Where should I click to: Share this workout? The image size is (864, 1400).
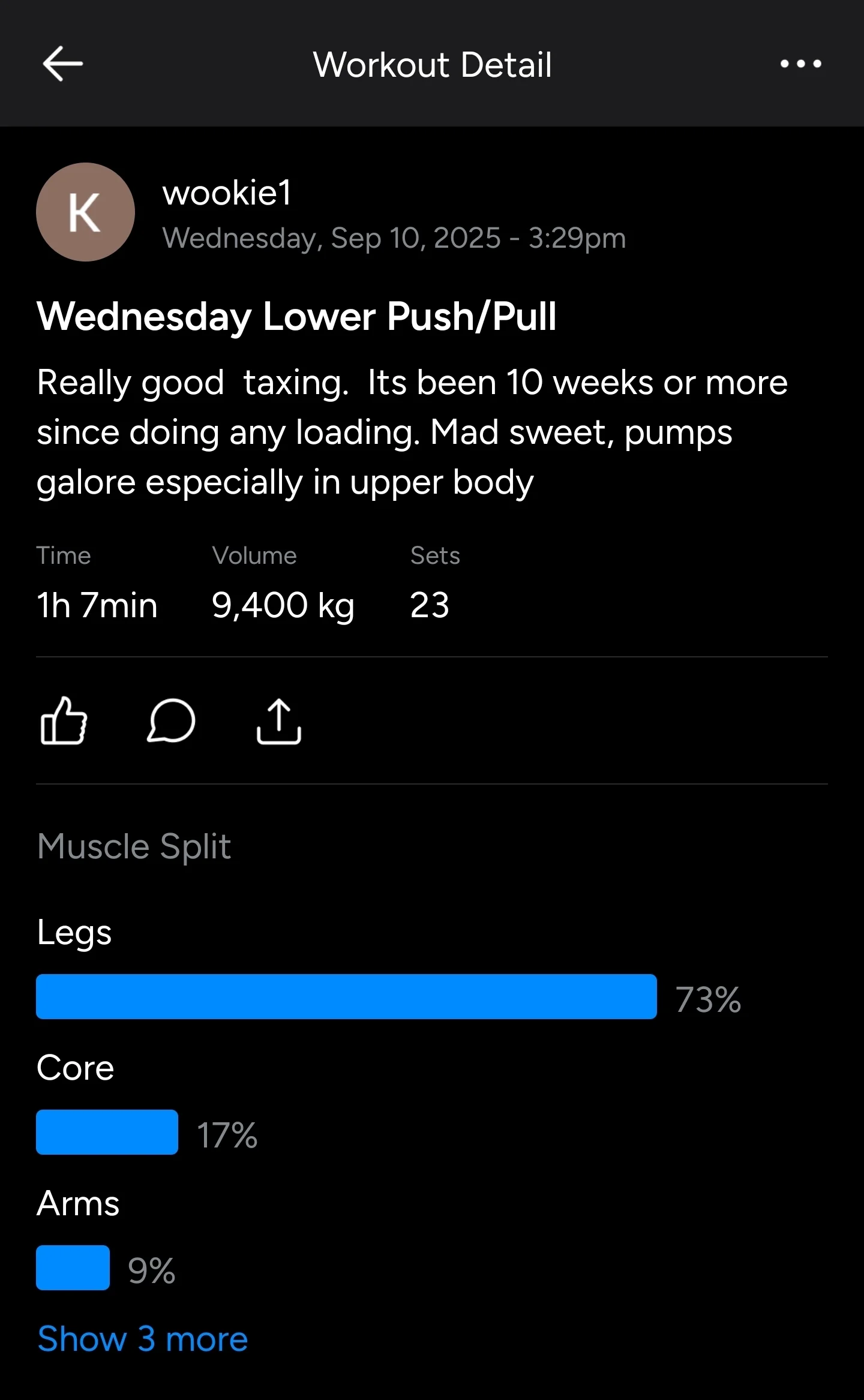click(278, 720)
